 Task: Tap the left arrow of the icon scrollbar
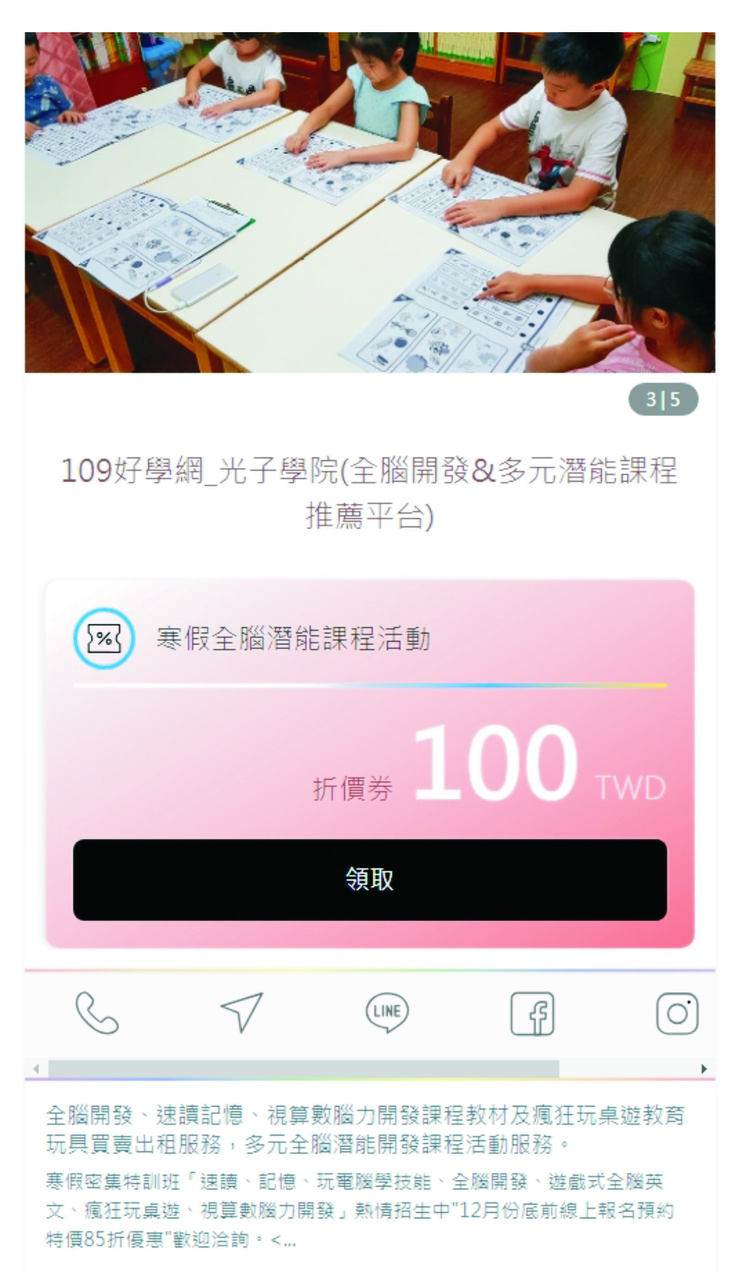point(36,1069)
